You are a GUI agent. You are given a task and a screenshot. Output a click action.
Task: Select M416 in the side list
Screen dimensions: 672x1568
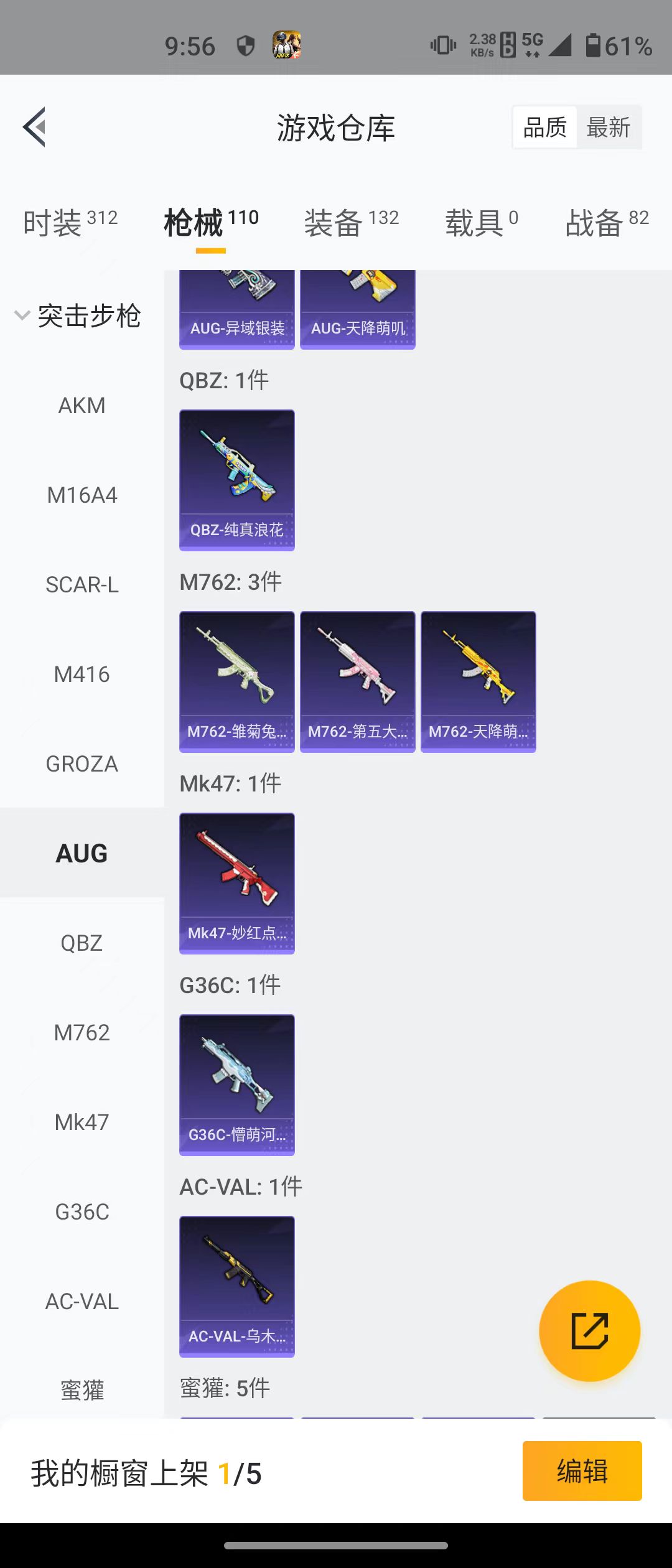82,674
